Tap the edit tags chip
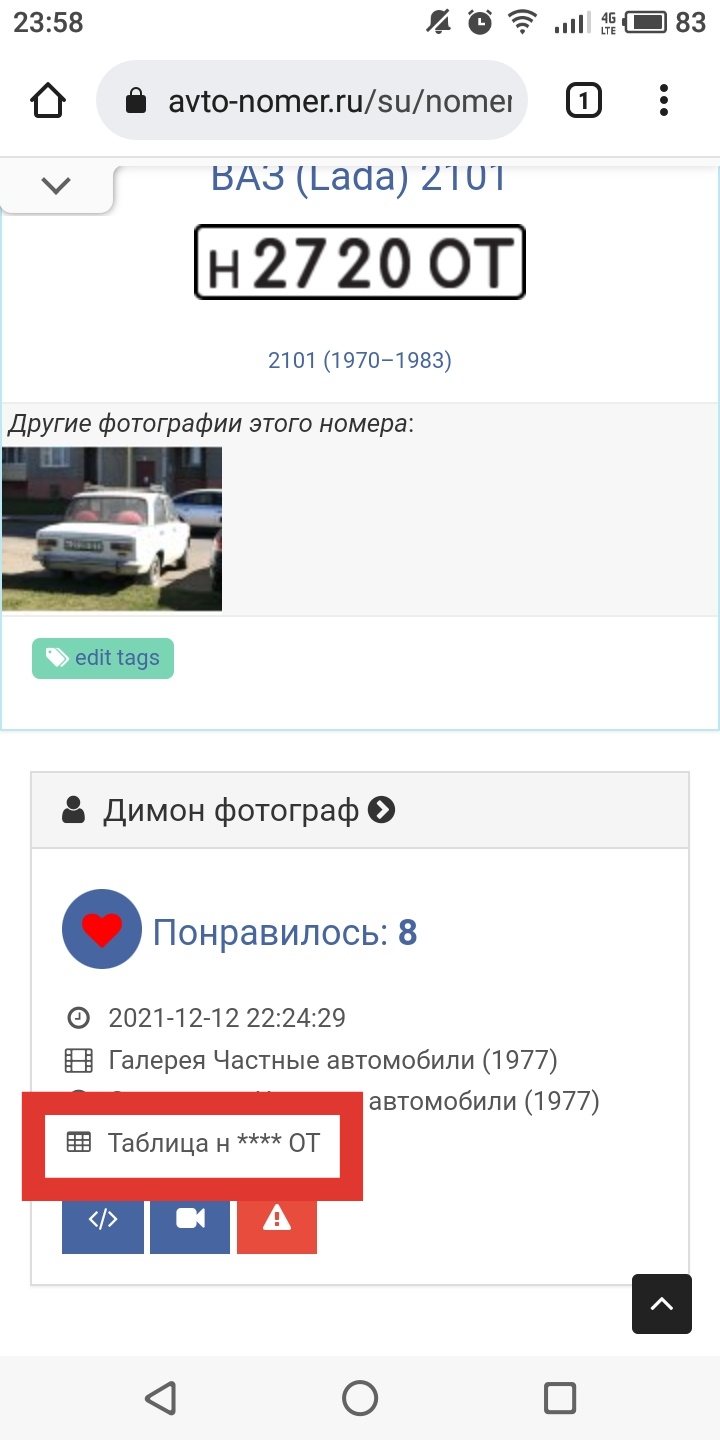The image size is (720, 1440). (103, 658)
